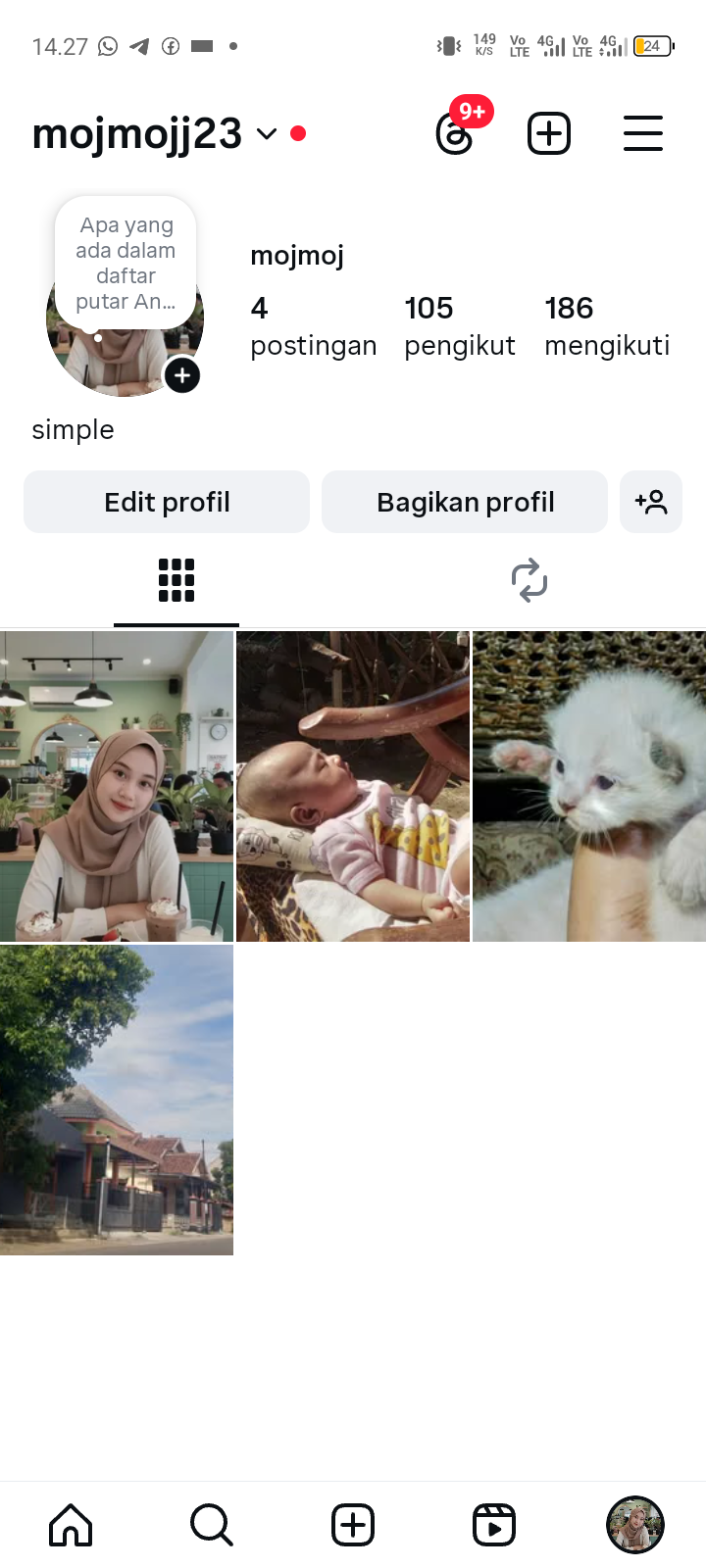This screenshot has height=1568, width=706.
Task: Go to Home feed in bottom navigation
Action: (x=71, y=1525)
